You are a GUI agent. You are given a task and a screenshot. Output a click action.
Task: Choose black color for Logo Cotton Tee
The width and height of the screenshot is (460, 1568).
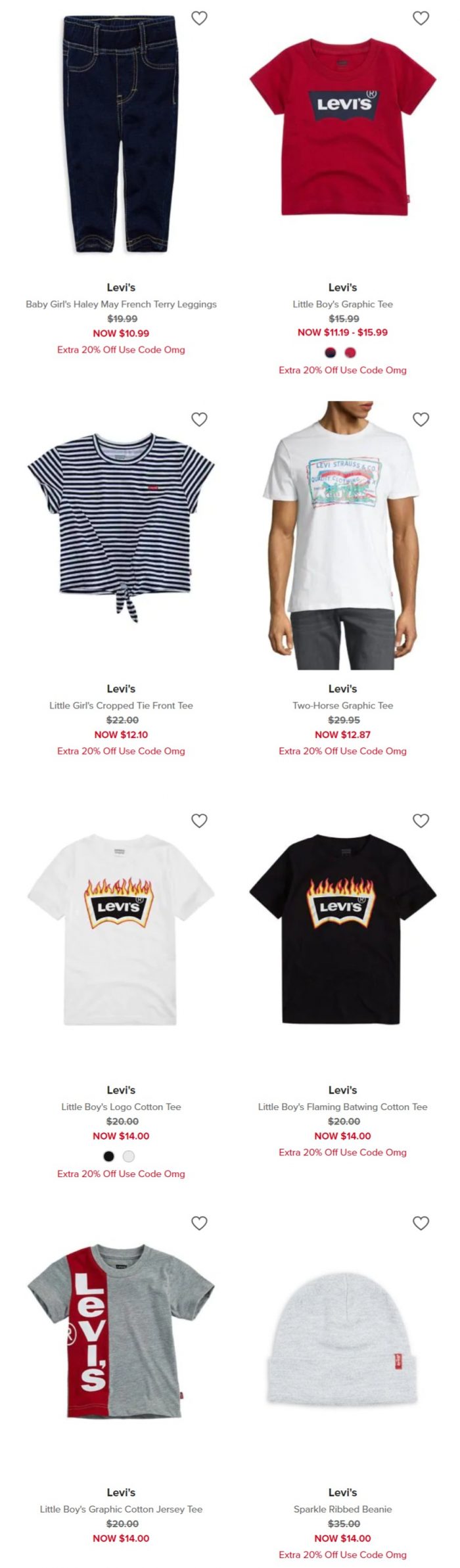[x=109, y=1156]
